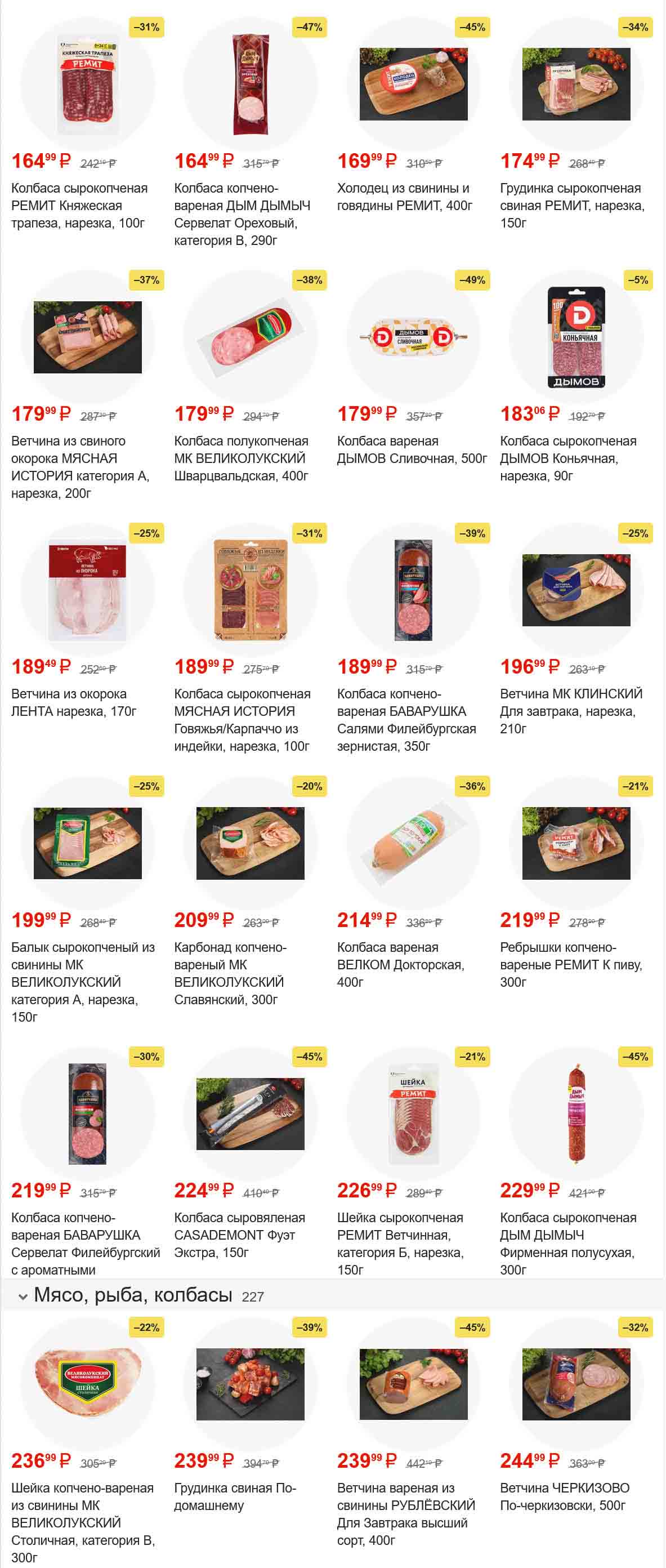Screen dimensions: 666x1568
Task: View ДЫМОВ Сливочная вареная колбаса
Action: click(x=413, y=337)
